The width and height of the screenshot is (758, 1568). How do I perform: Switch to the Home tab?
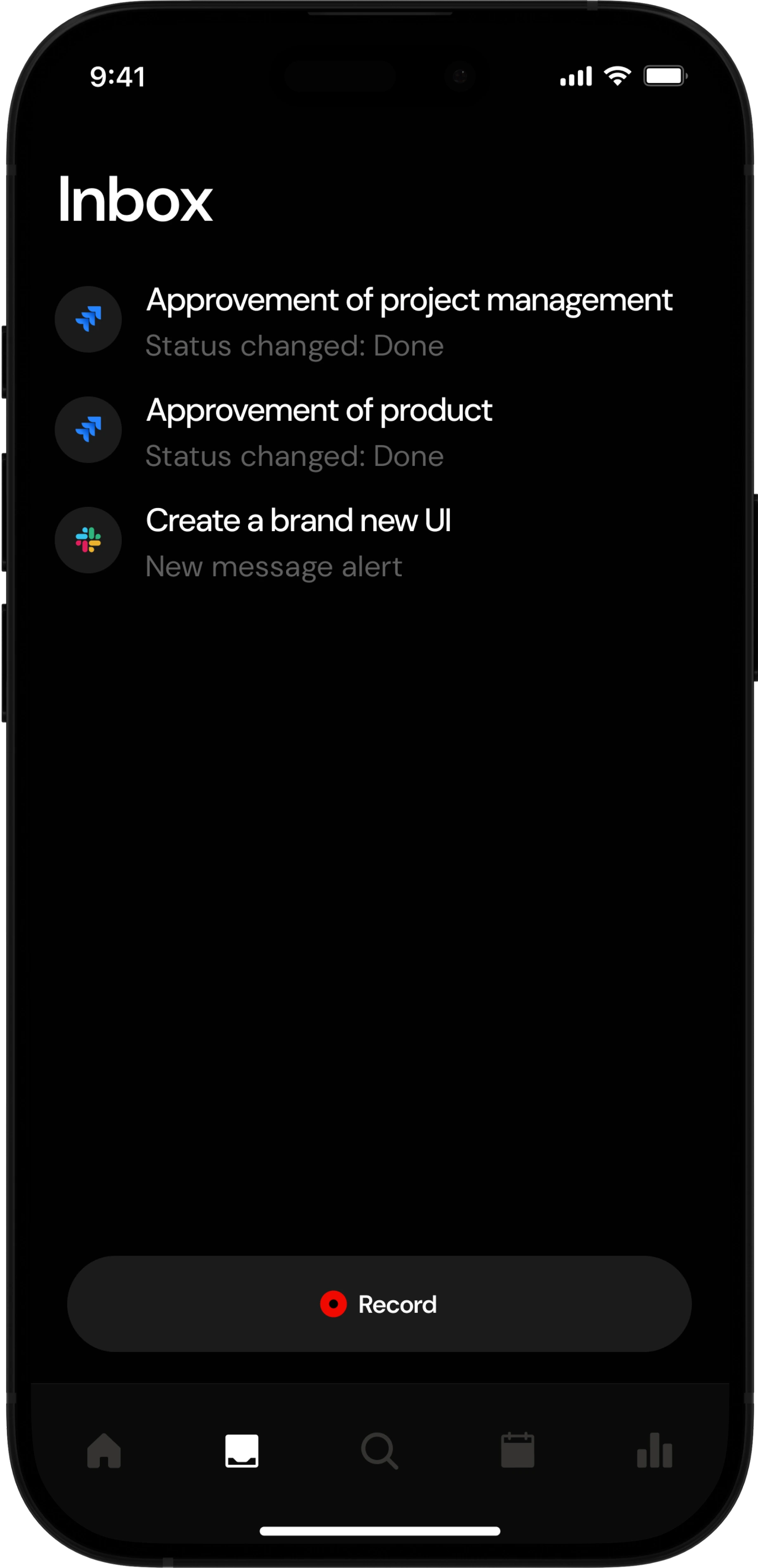(104, 1451)
